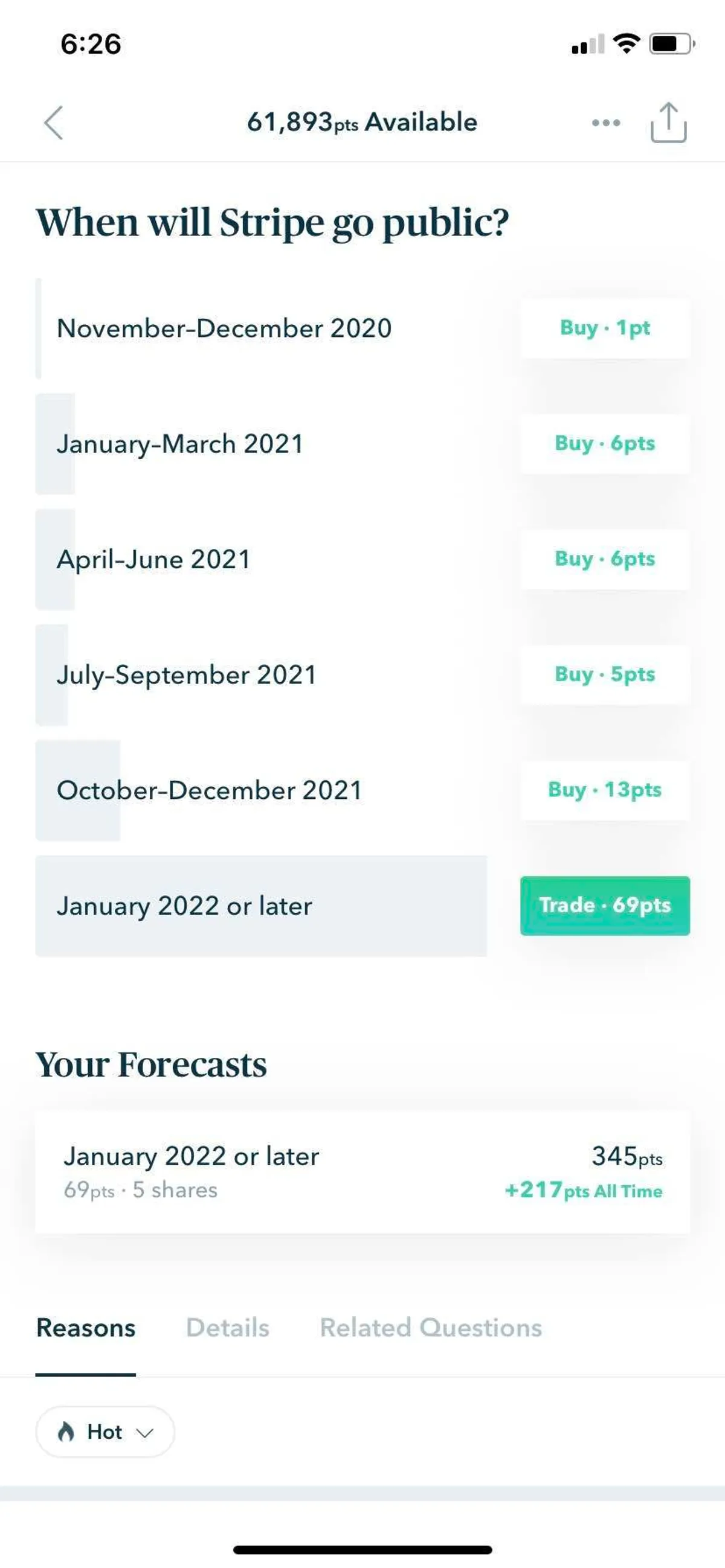Trade January 2022 or later at 69pts
725x1568 pixels.
click(x=604, y=906)
